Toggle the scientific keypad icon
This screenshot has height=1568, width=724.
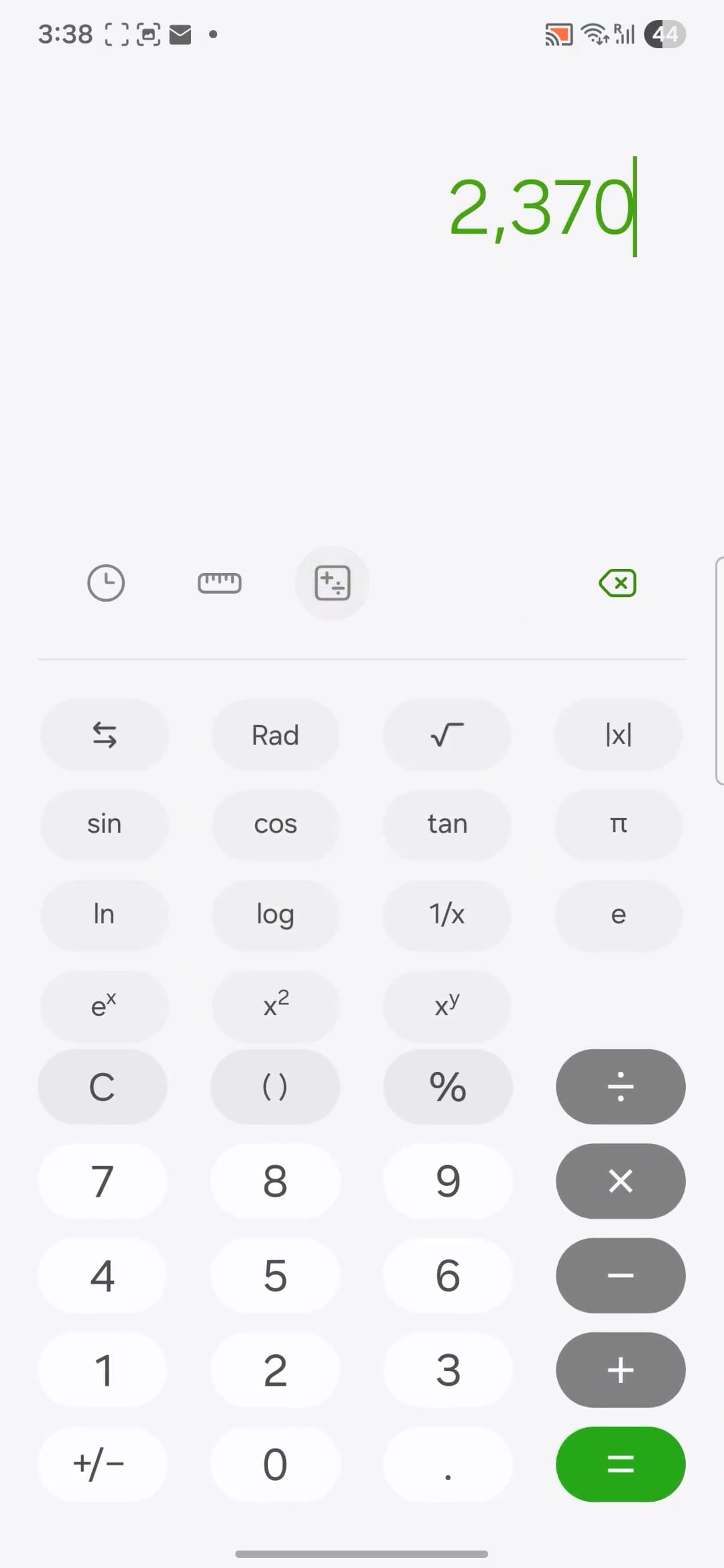333,583
